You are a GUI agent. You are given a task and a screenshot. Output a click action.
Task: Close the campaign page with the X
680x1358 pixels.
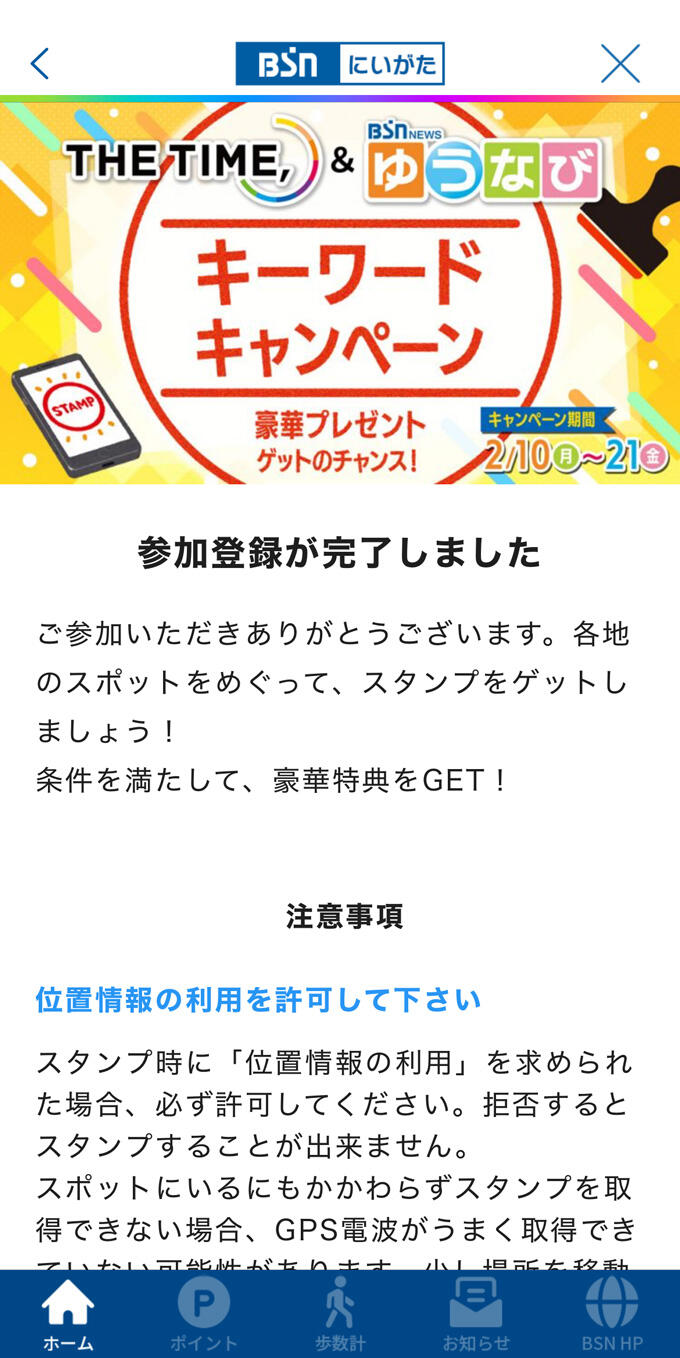(620, 64)
